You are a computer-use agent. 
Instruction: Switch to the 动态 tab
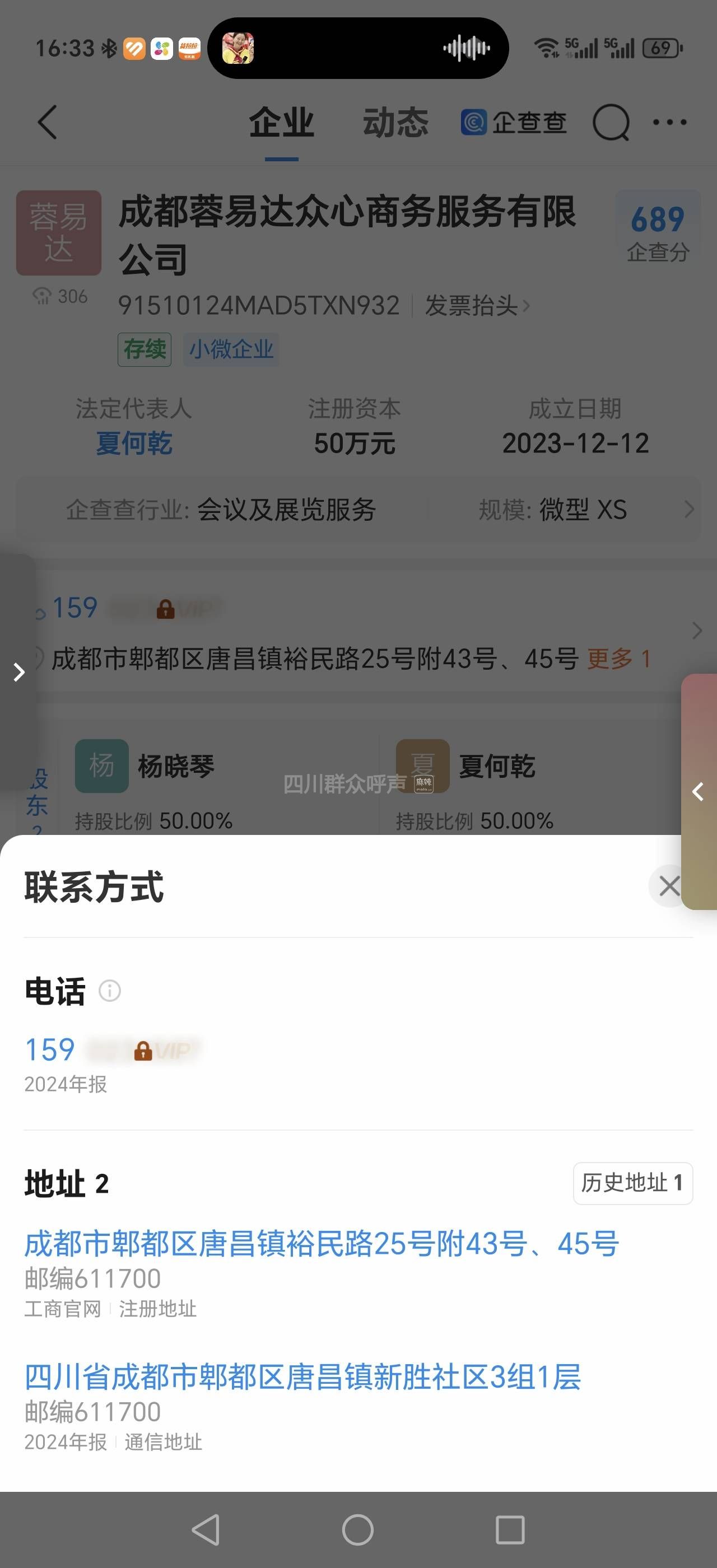(x=395, y=122)
